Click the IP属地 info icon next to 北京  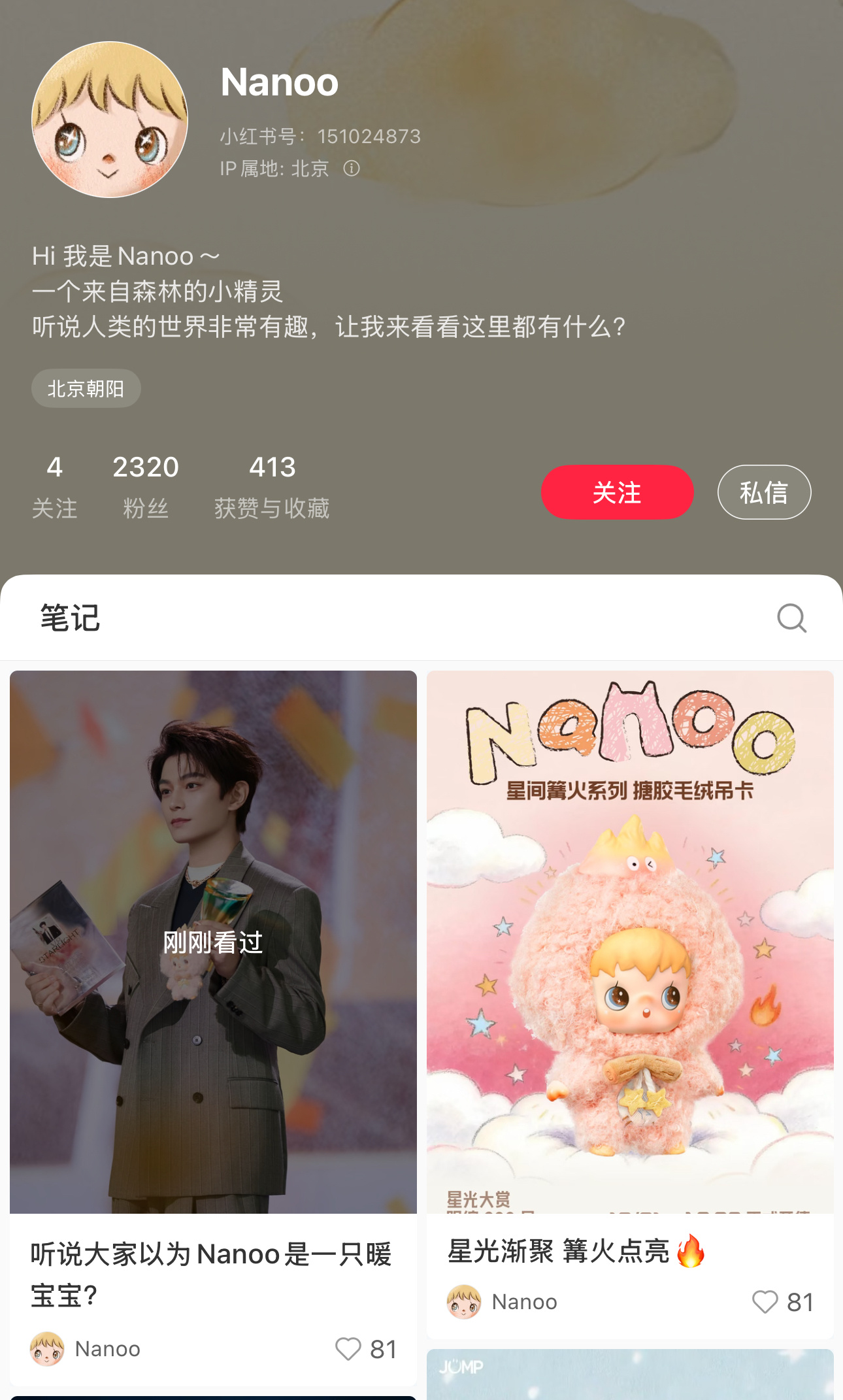pyautogui.click(x=353, y=169)
